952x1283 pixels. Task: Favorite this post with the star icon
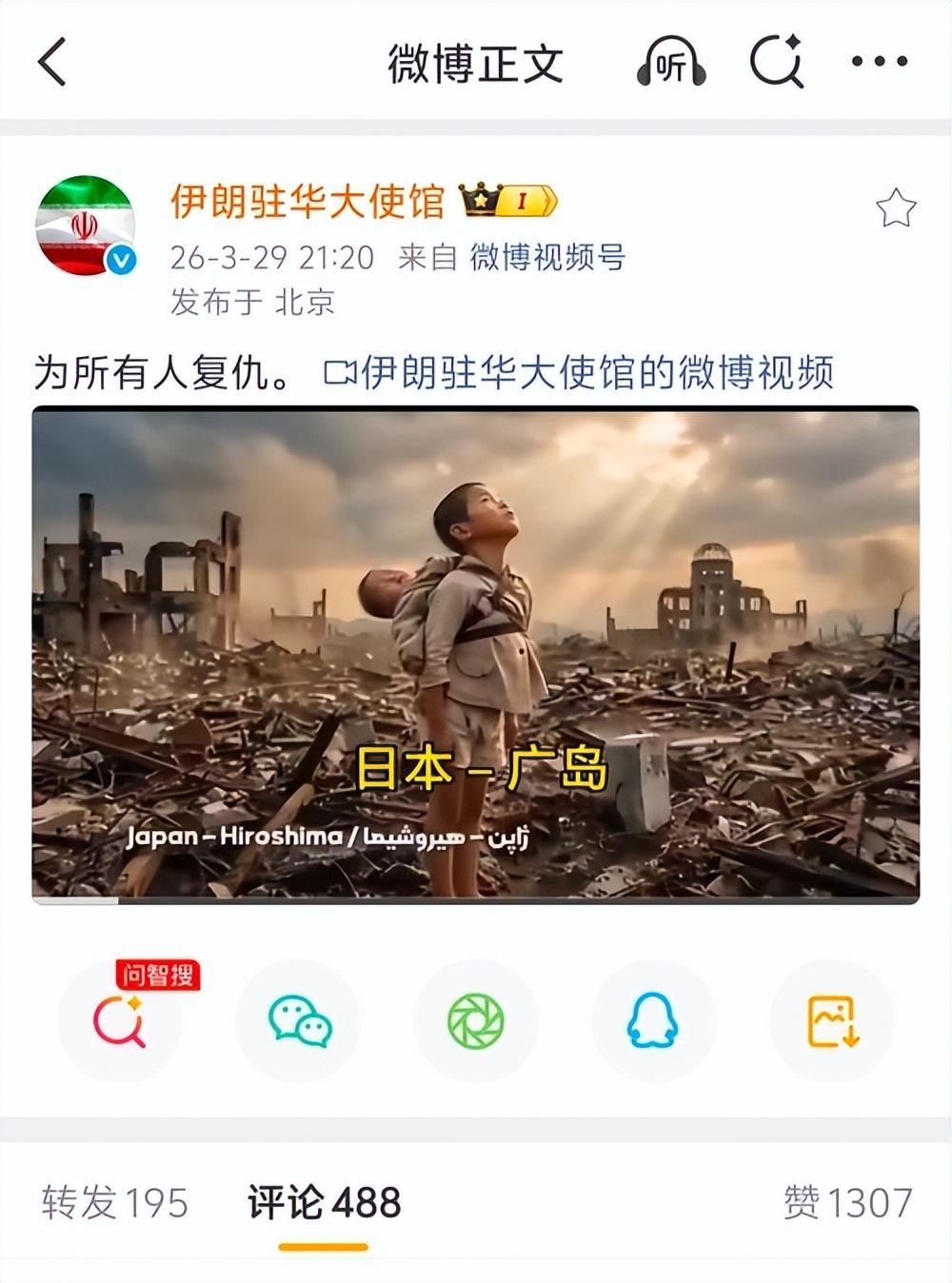click(x=895, y=208)
